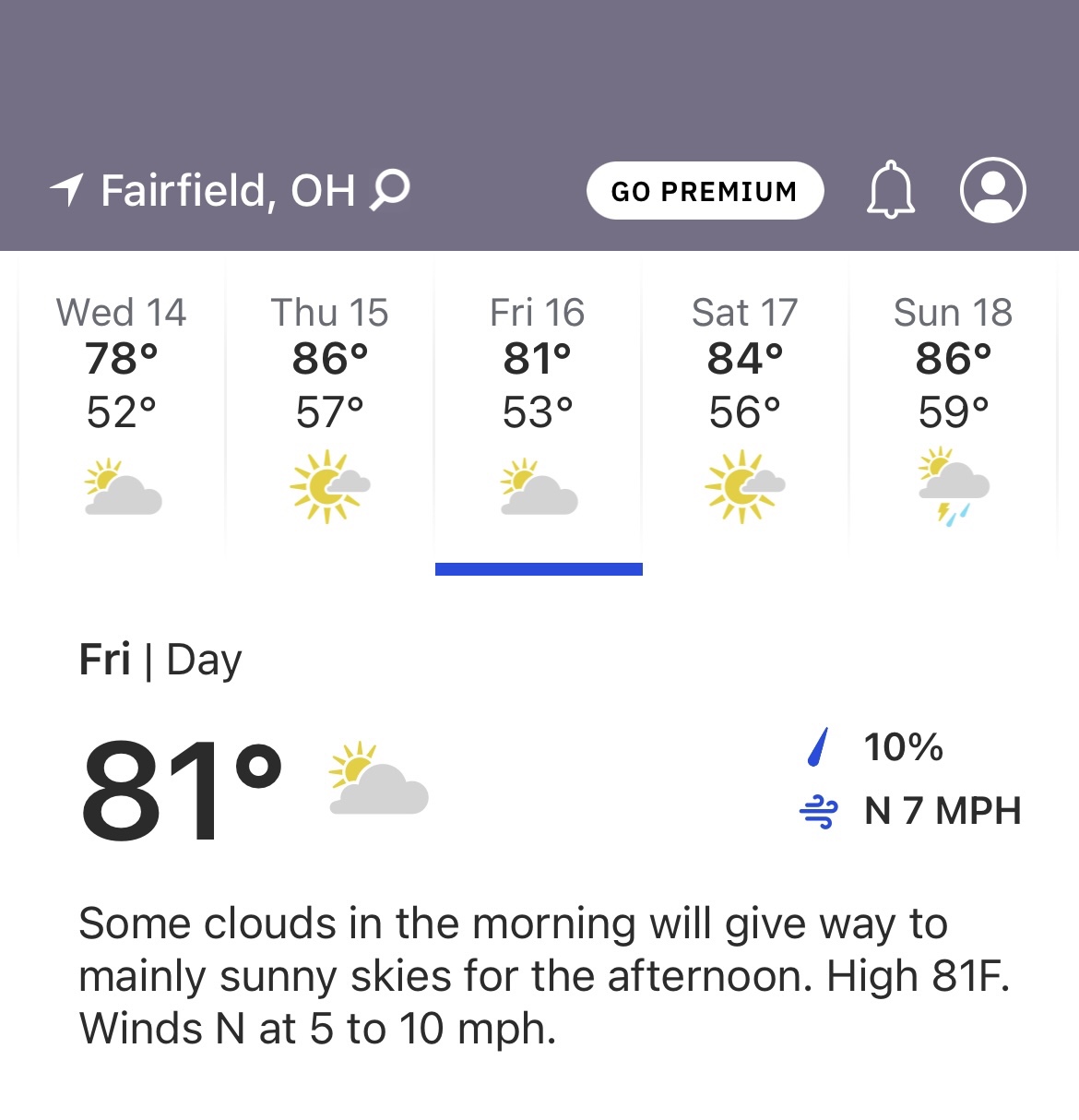
Task: Switch to Thu 15 forecast
Action: 329,406
